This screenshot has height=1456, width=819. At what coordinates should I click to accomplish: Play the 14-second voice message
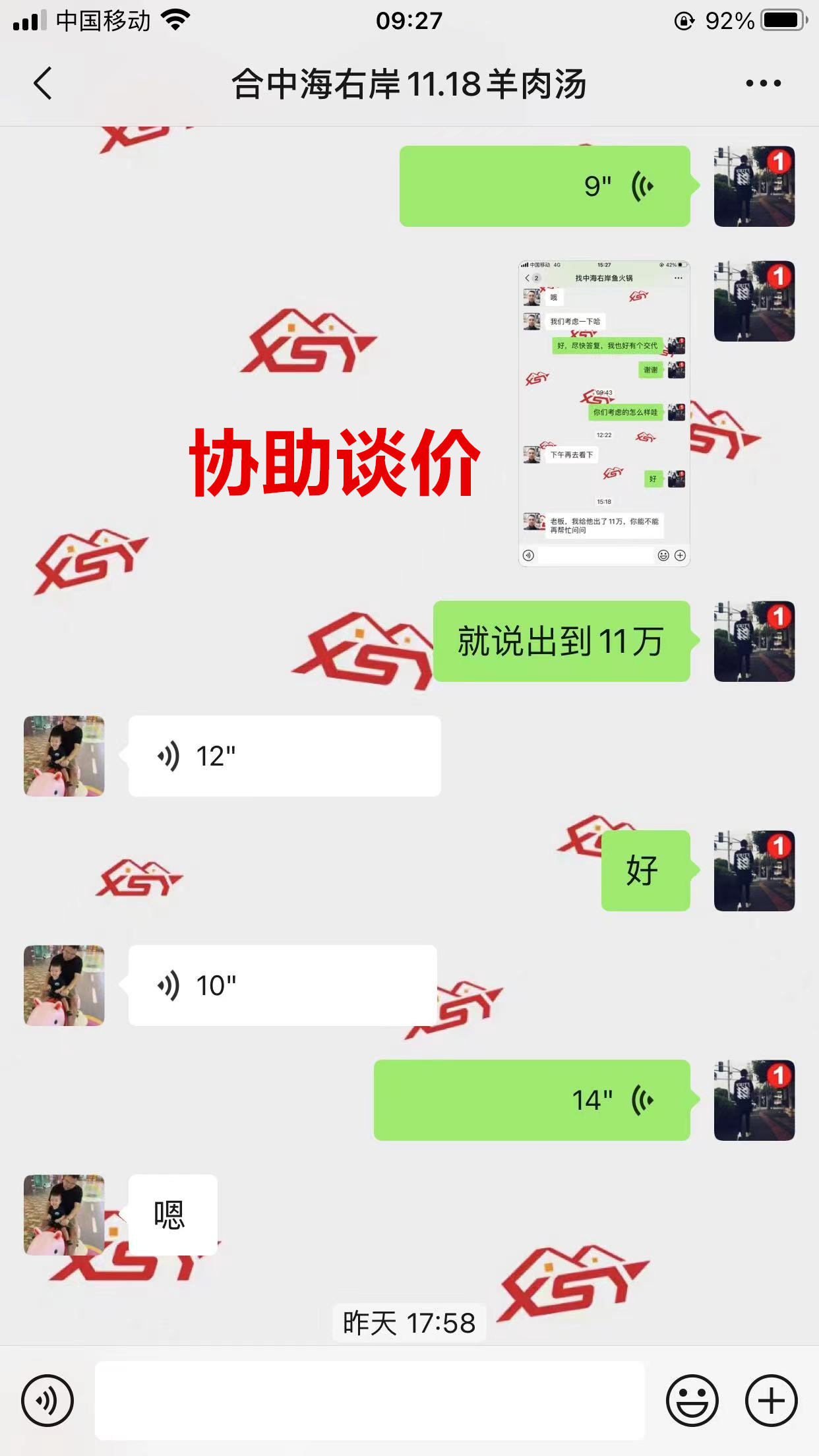531,1101
